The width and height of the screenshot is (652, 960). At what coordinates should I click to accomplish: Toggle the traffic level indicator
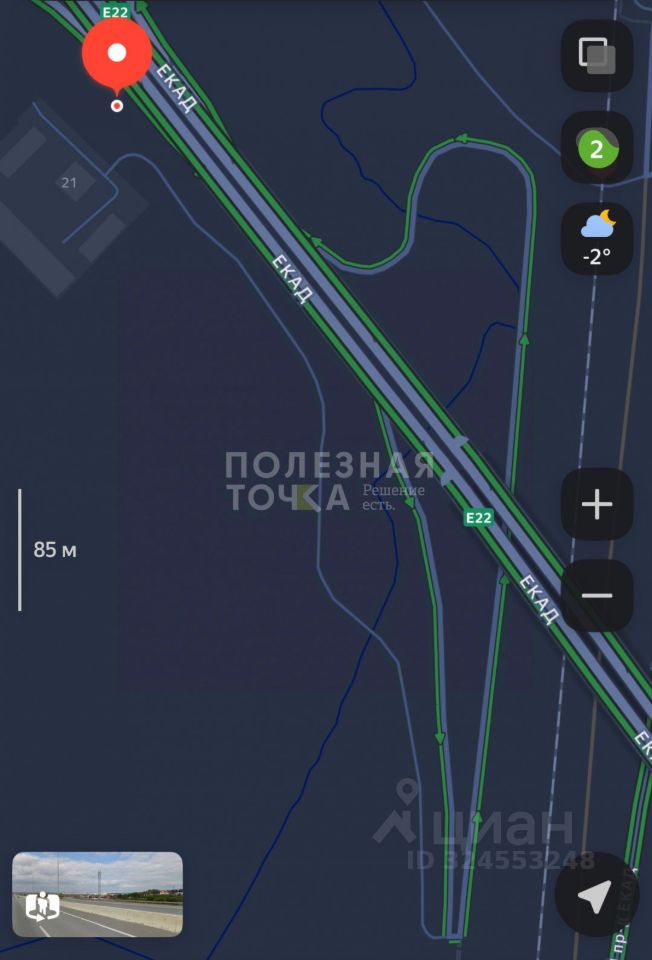pos(597,149)
